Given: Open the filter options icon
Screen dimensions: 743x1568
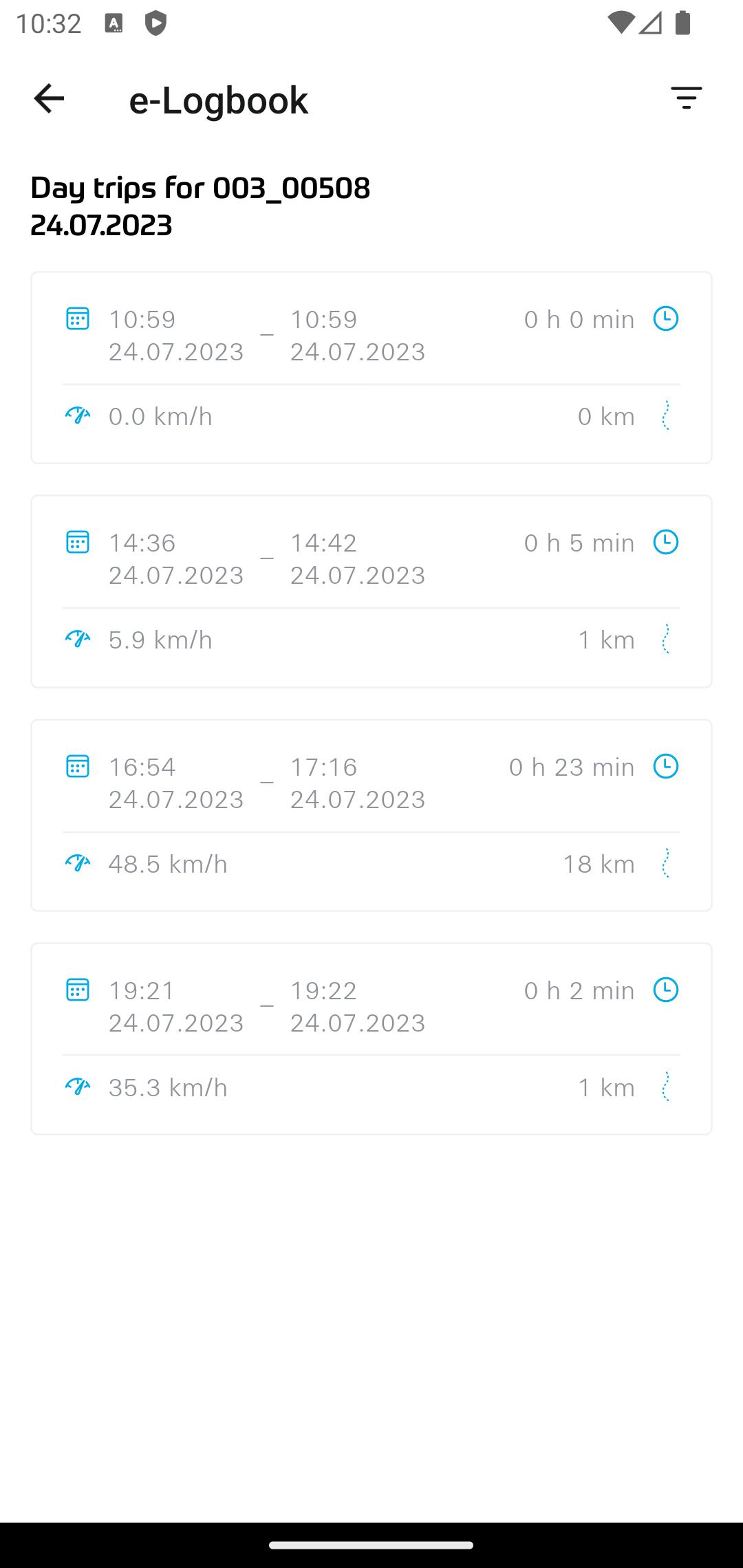Looking at the screenshot, I should tap(686, 98).
